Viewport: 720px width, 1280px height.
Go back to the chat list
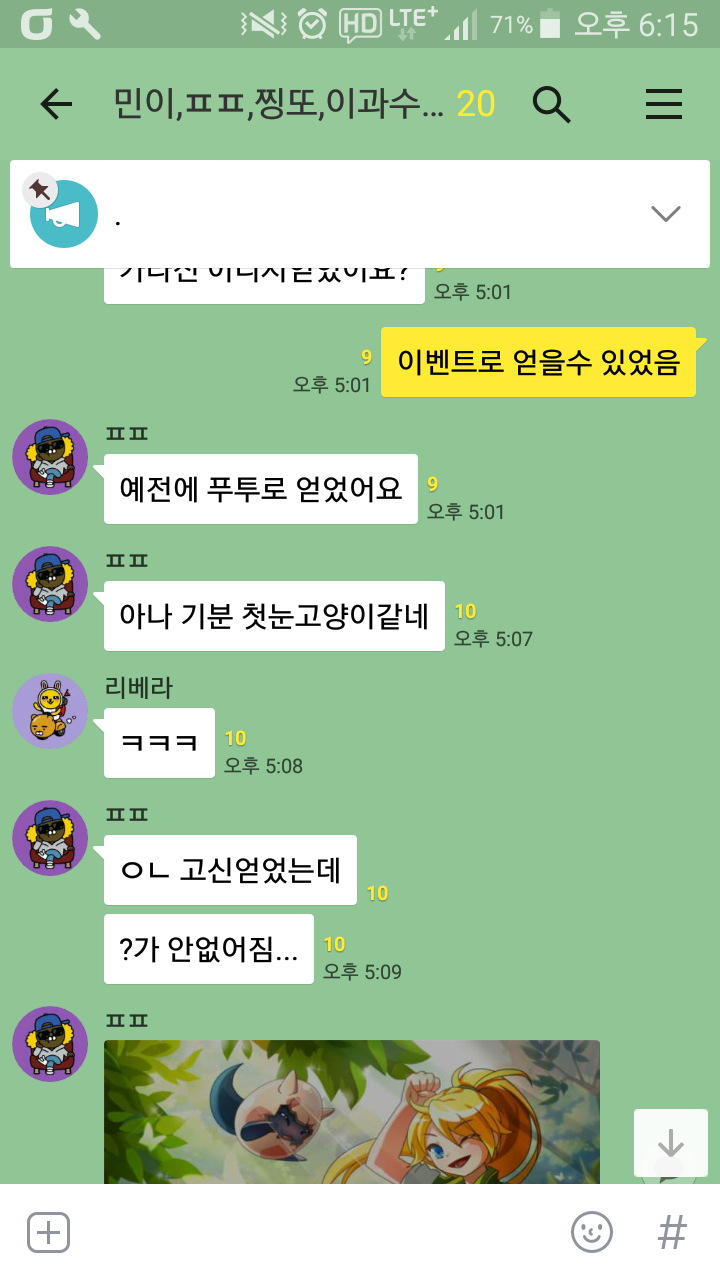tap(56, 104)
